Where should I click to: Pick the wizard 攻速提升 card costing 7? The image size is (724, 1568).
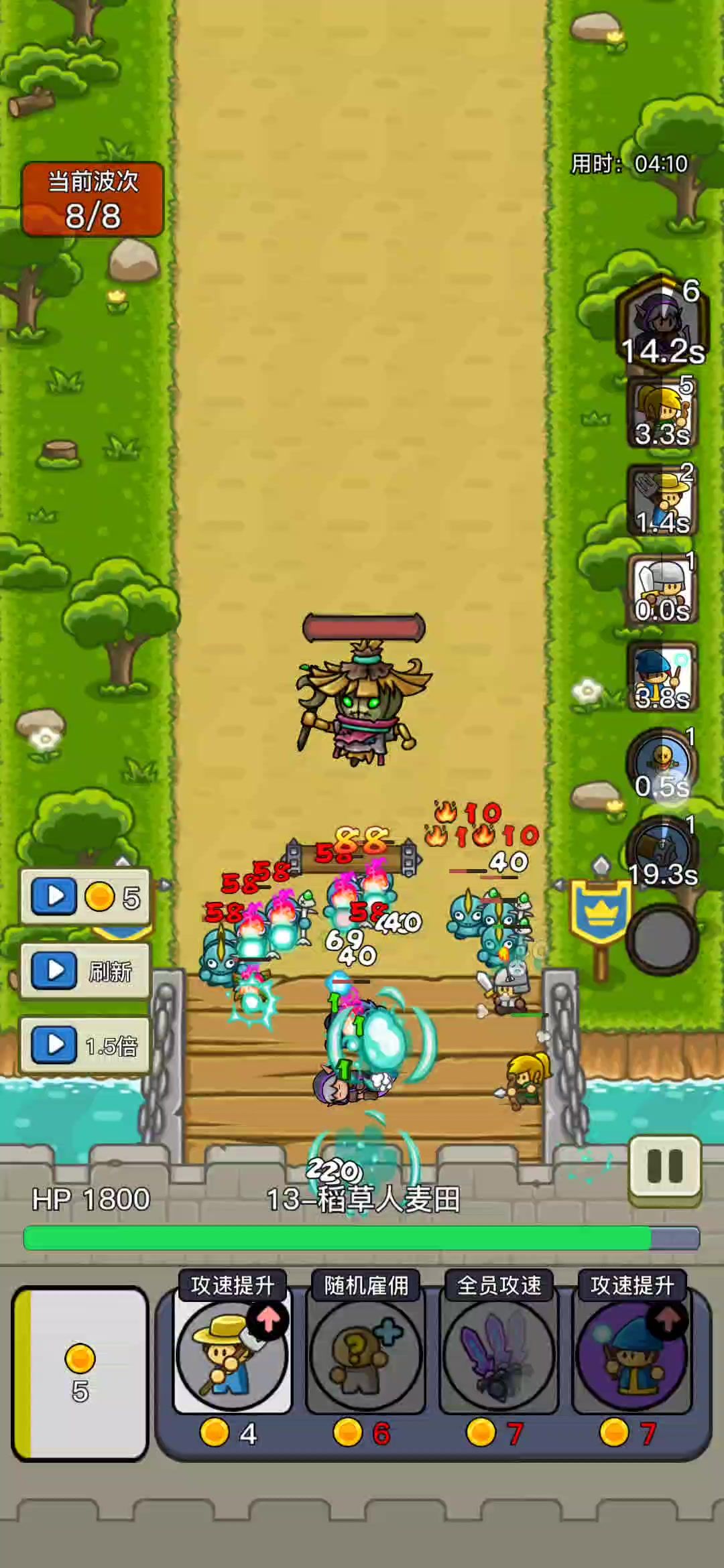tap(632, 1358)
